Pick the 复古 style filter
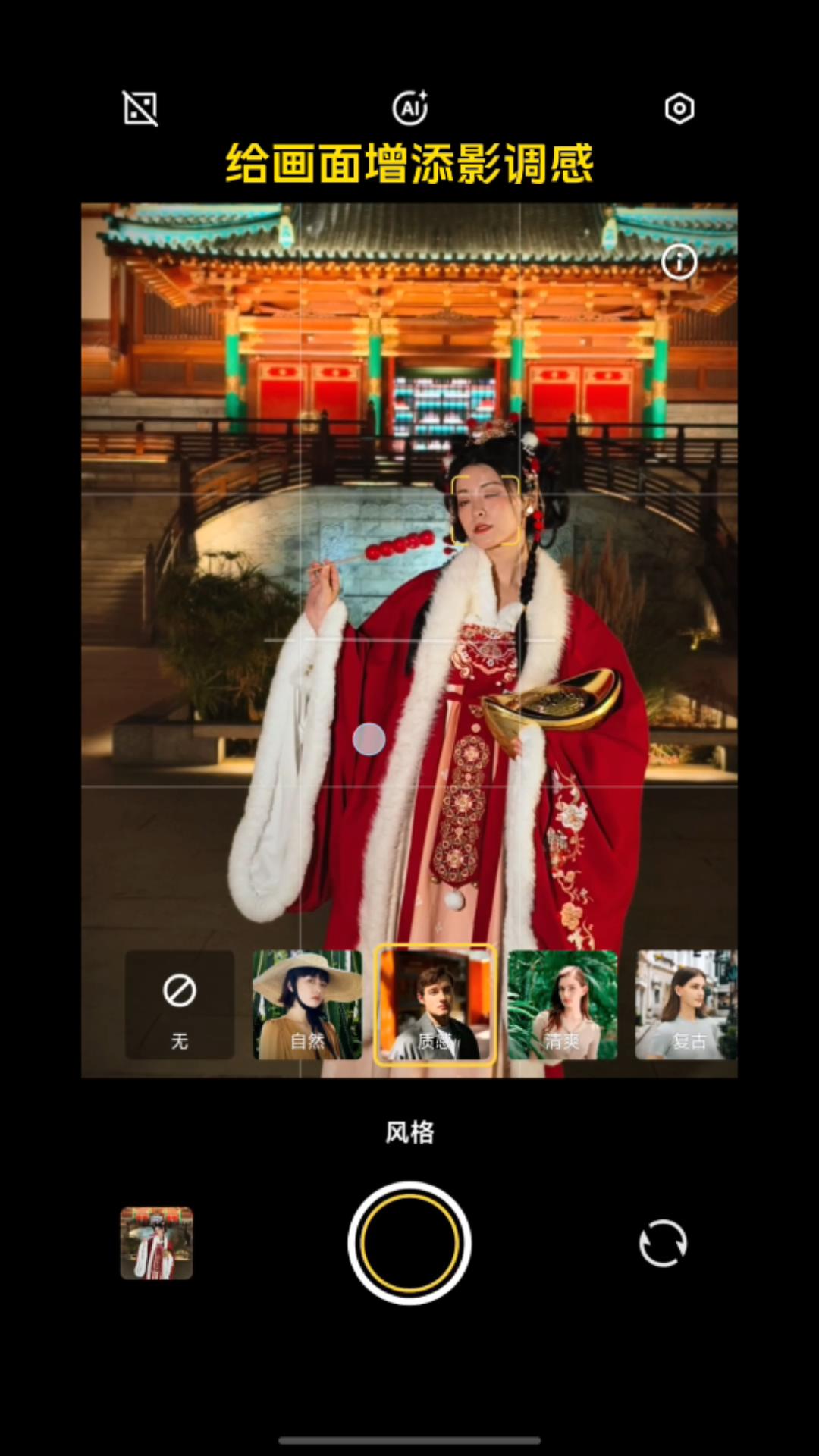The image size is (819, 1456). [x=686, y=1005]
